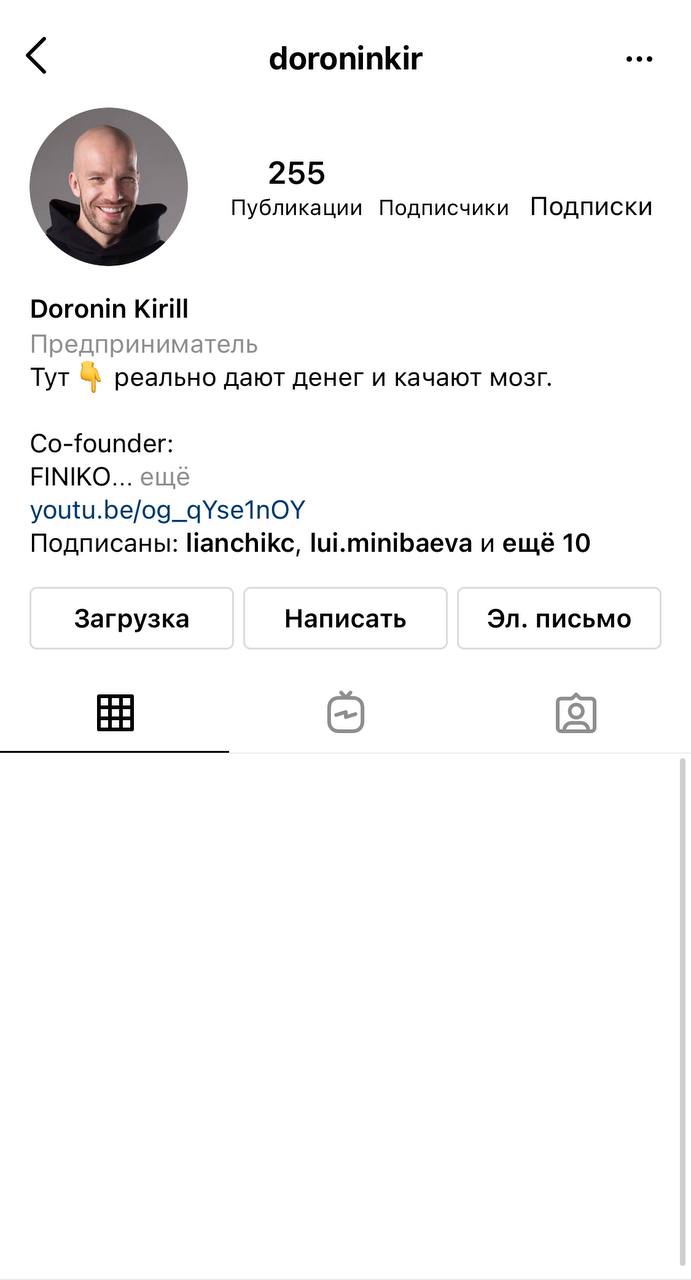Expand the bio with ещё
The height and width of the screenshot is (1280, 691).
[165, 477]
